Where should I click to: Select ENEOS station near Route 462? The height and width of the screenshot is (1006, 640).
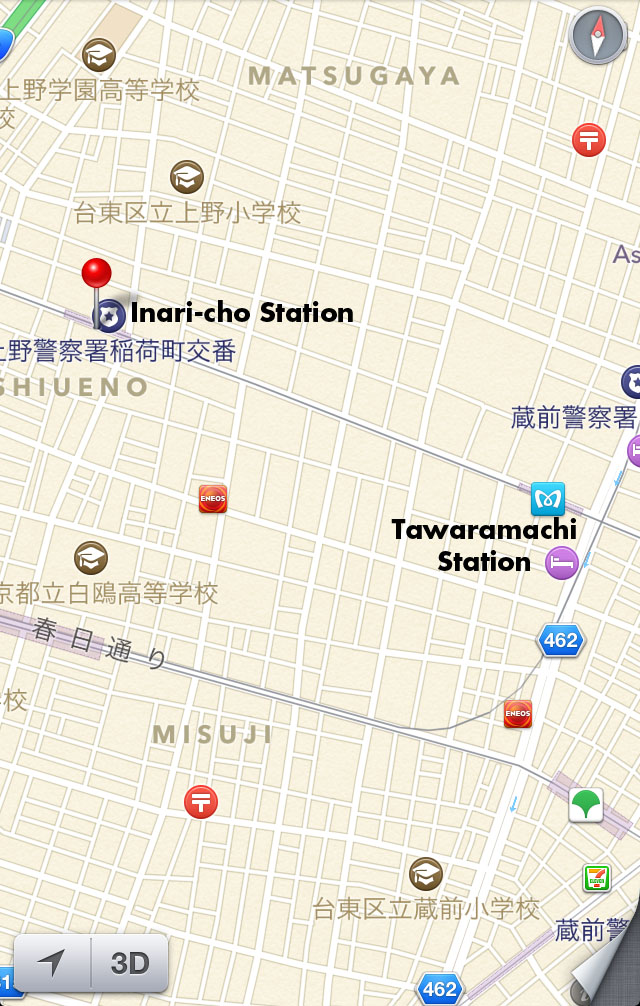click(517, 714)
